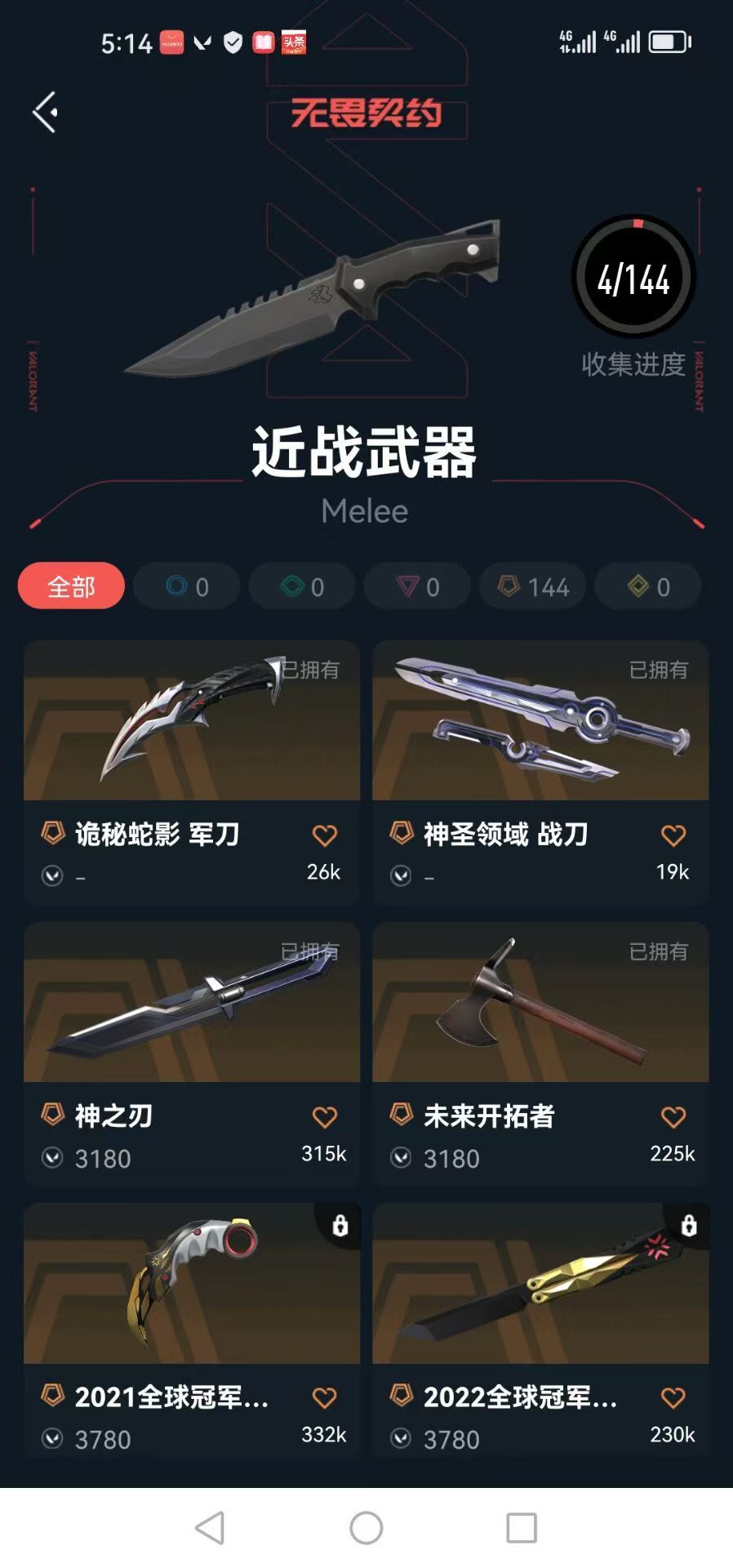Favorite the 诡秘蛇影 军刀 skin
The width and height of the screenshot is (733, 1568).
pyautogui.click(x=325, y=835)
